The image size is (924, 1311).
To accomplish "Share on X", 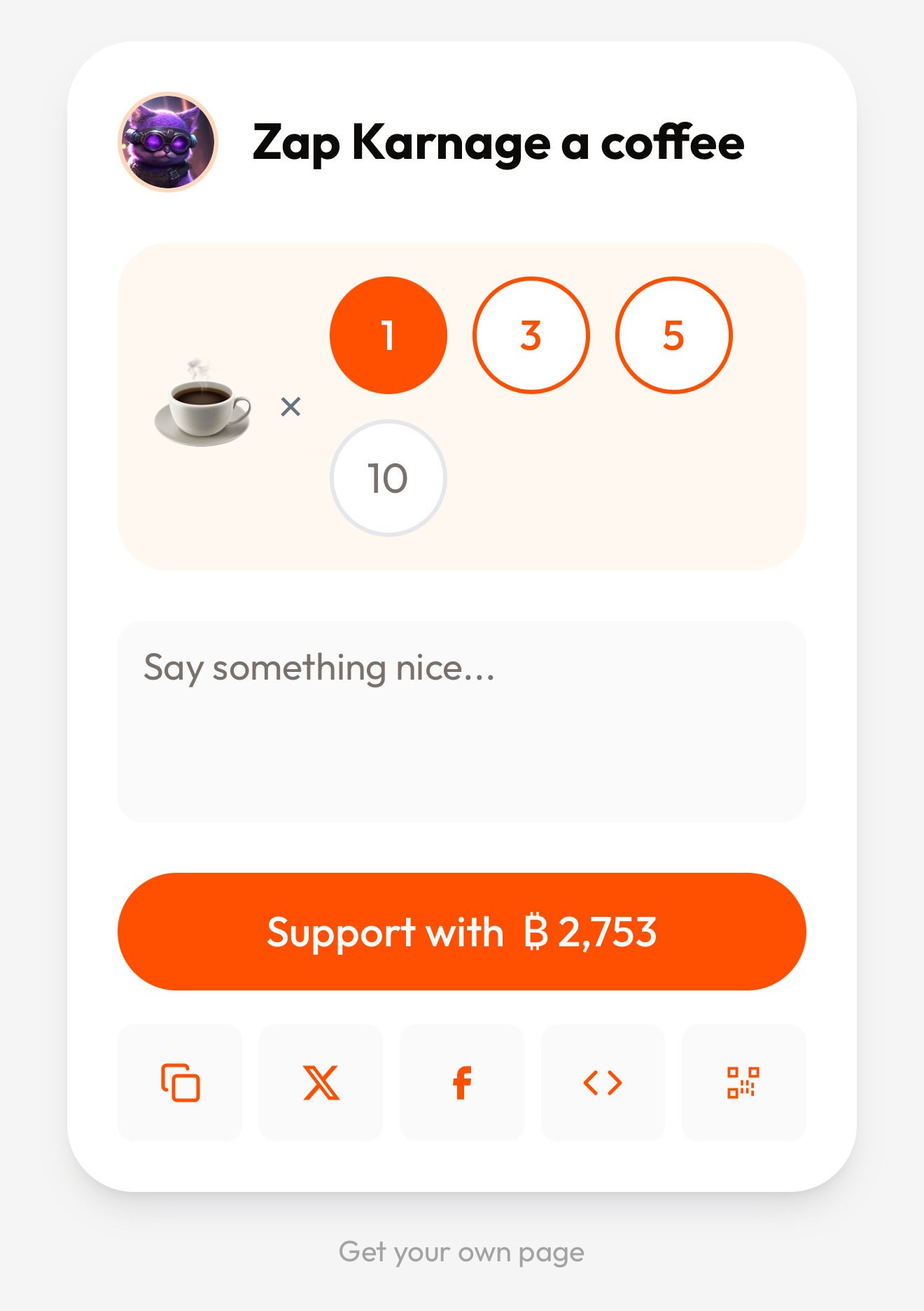I will click(321, 1083).
